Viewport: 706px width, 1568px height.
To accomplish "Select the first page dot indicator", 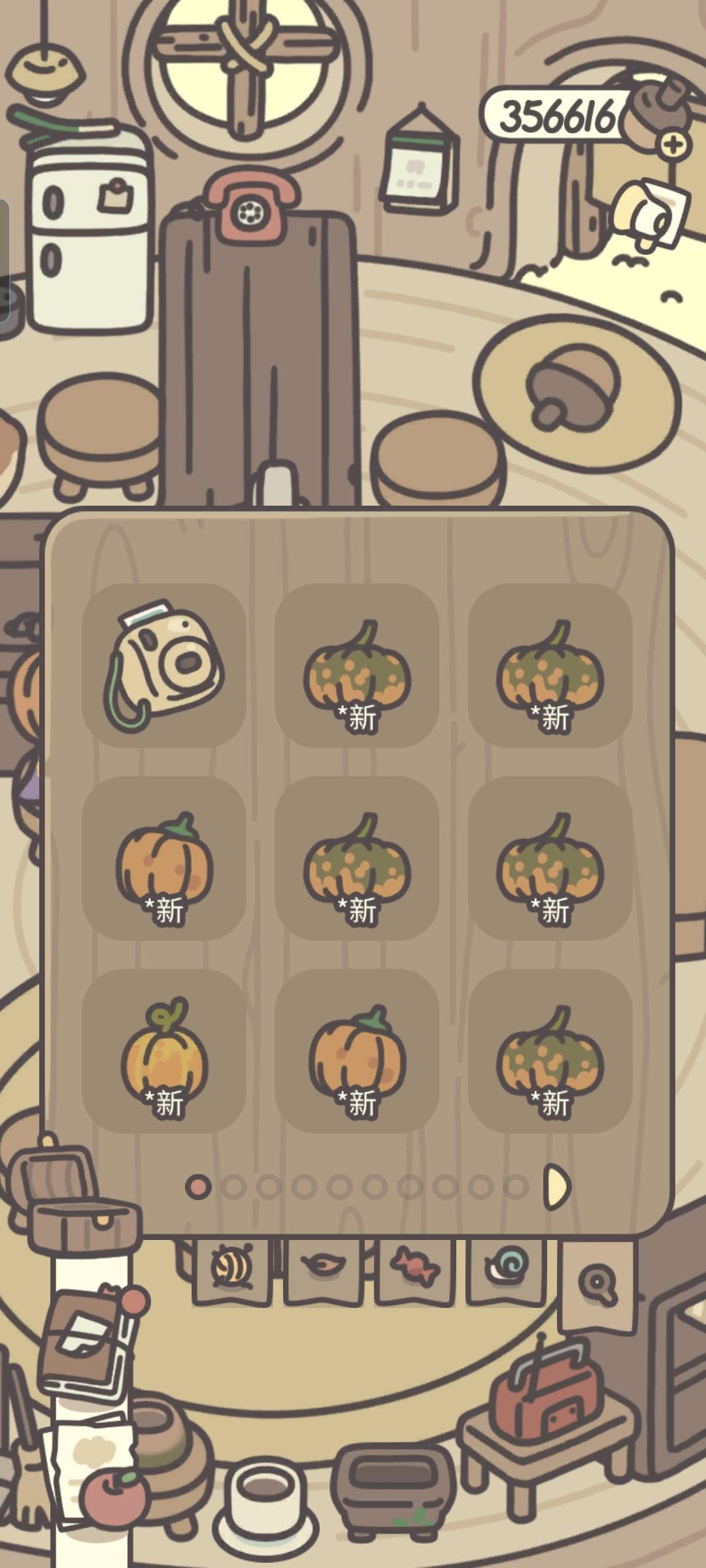I will [x=198, y=1188].
